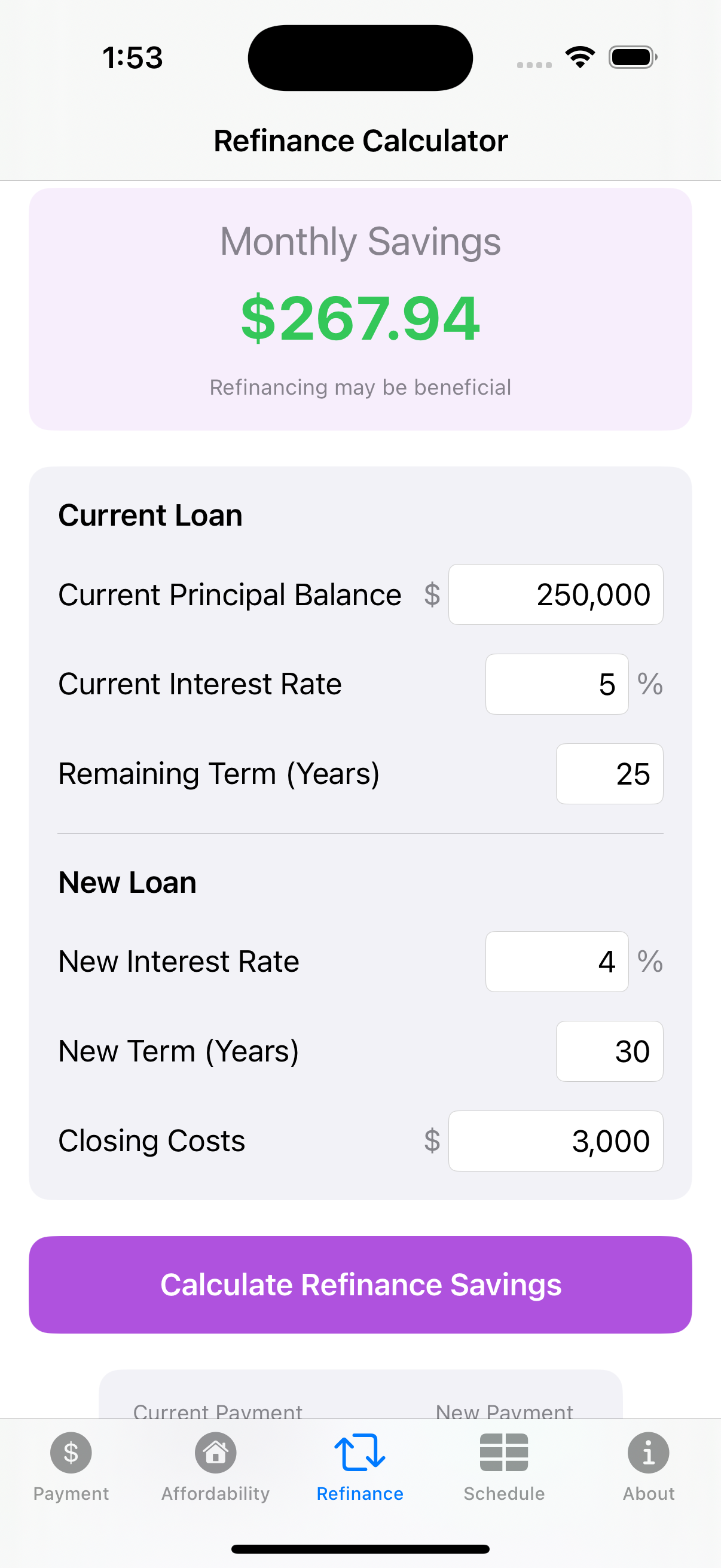Go to the Schedule tab
721x1568 pixels.
point(504,1466)
